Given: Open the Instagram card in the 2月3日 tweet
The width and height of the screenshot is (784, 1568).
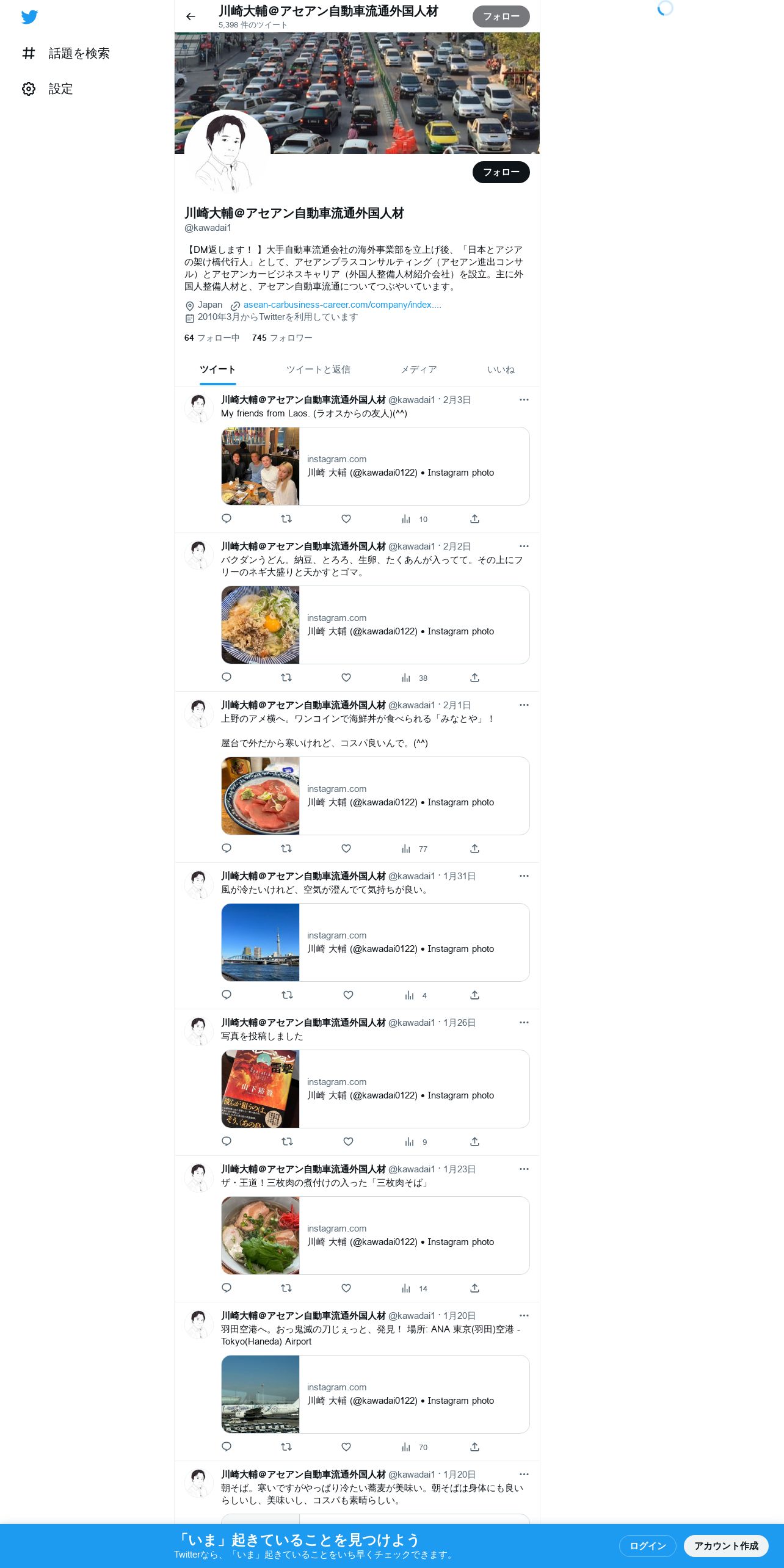Looking at the screenshot, I should point(375,466).
